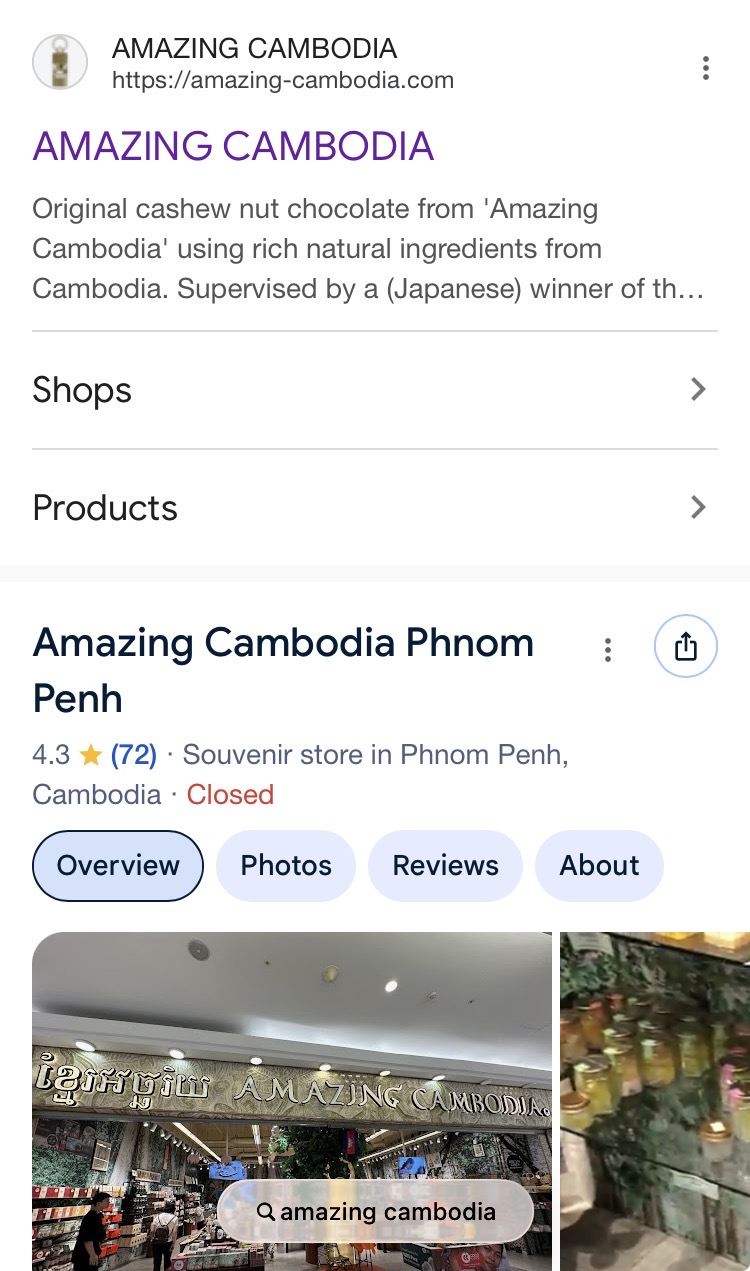Switch to the Photos tab

[x=286, y=865]
